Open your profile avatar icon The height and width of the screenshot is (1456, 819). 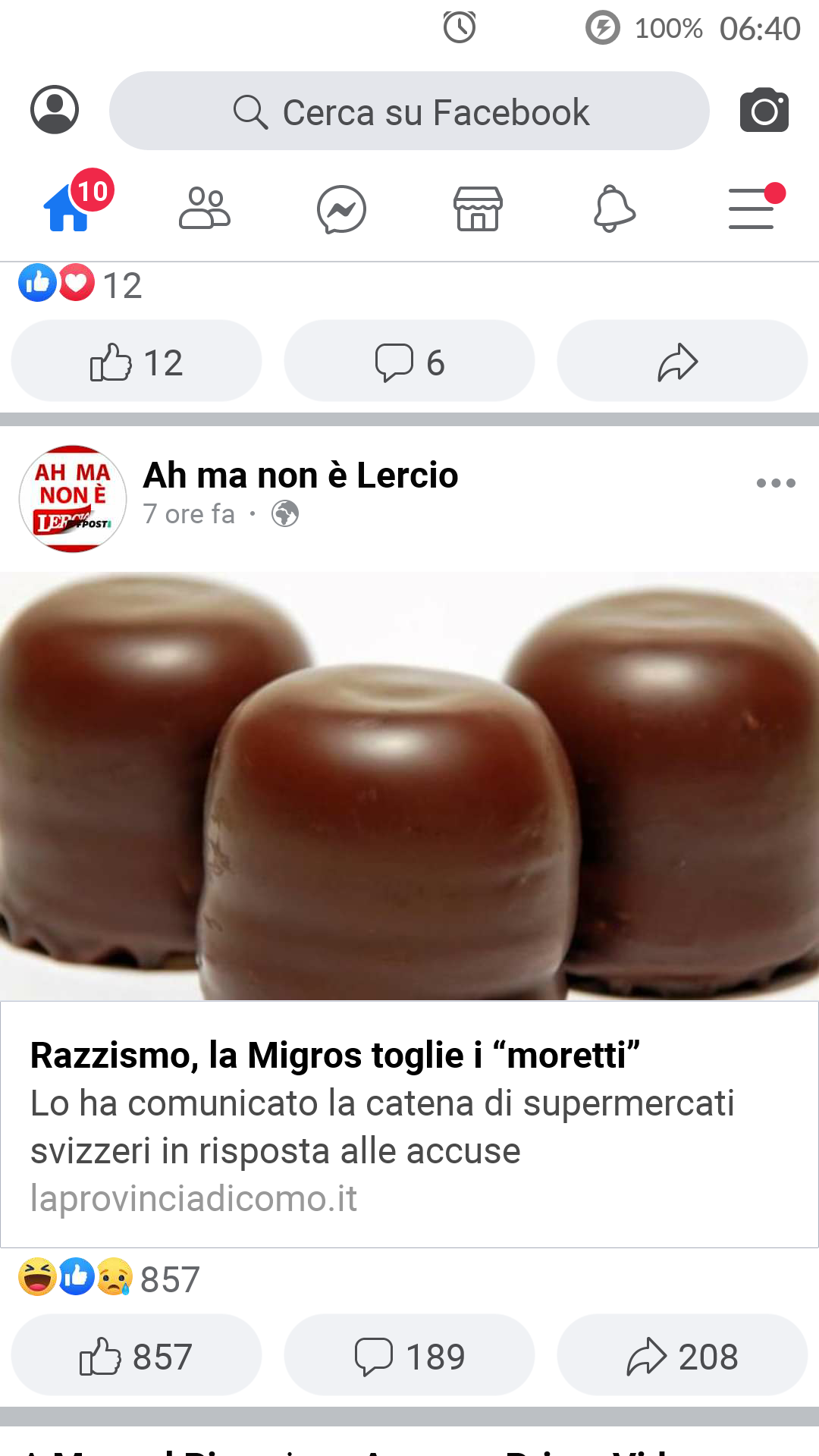click(55, 110)
